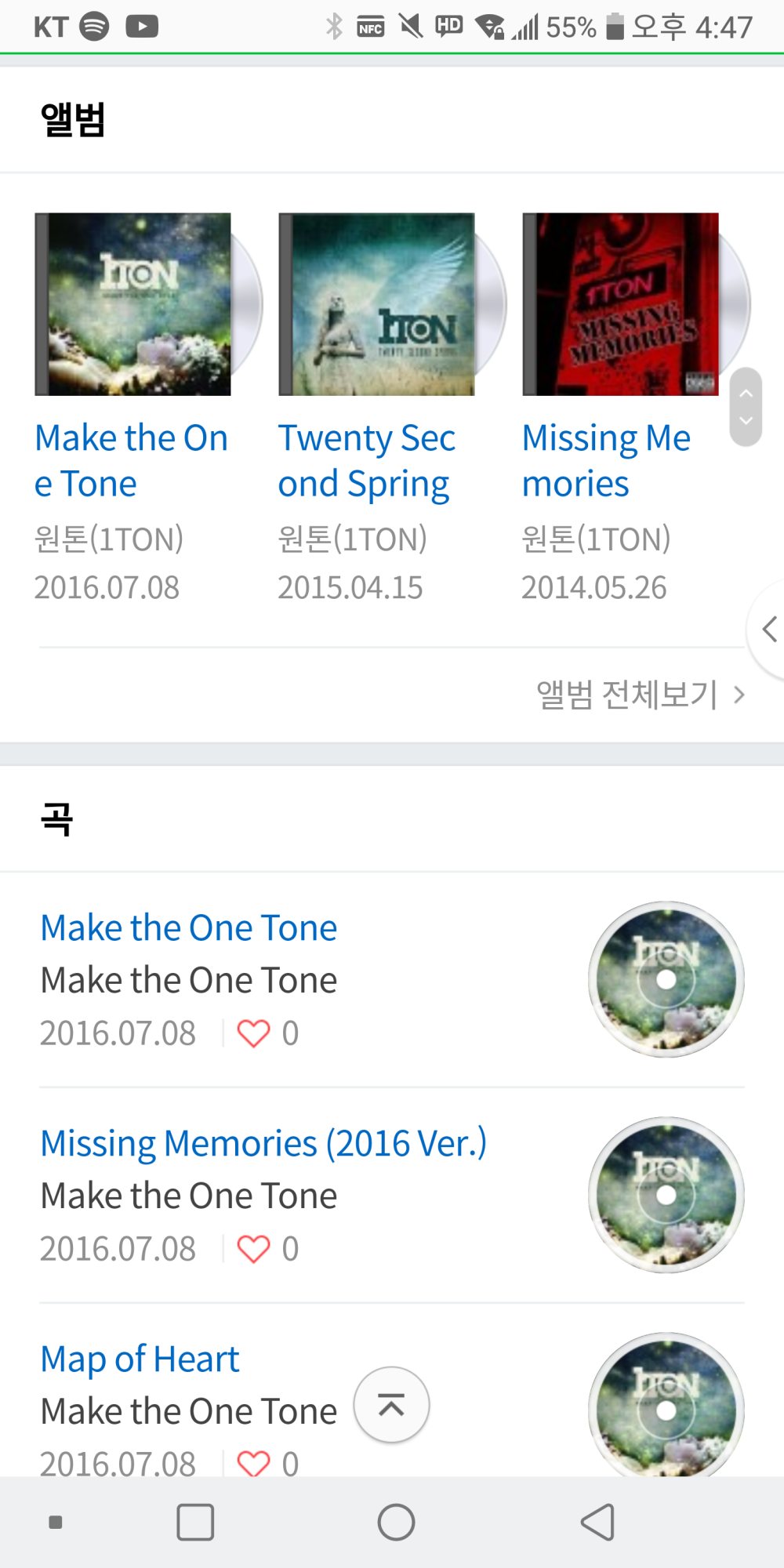Viewport: 784px width, 1568px height.
Task: Open the Make the One Tone album cover
Action: coord(133,304)
